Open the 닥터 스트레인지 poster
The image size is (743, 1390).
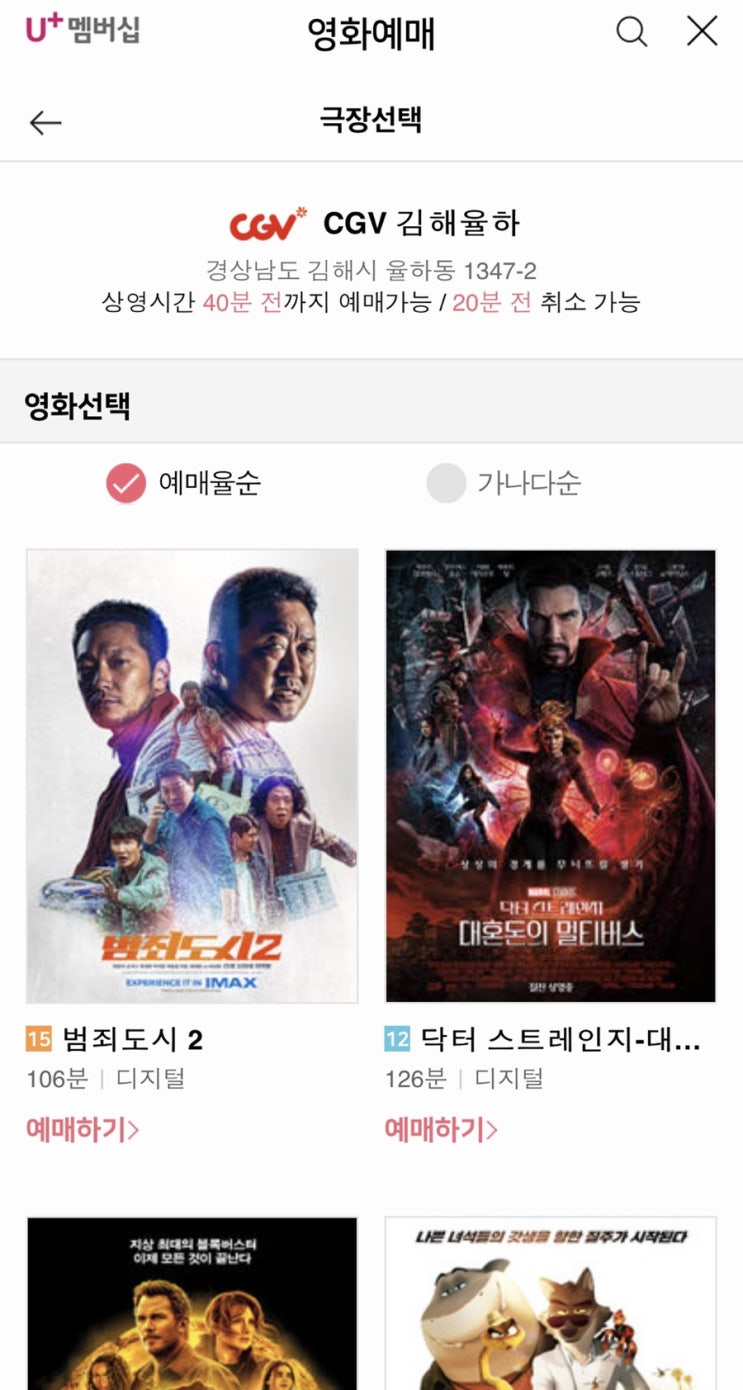pos(551,776)
